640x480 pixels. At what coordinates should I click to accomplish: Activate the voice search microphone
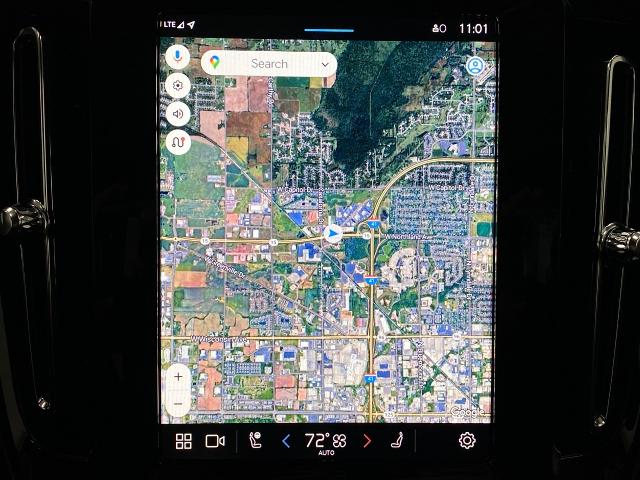178,57
